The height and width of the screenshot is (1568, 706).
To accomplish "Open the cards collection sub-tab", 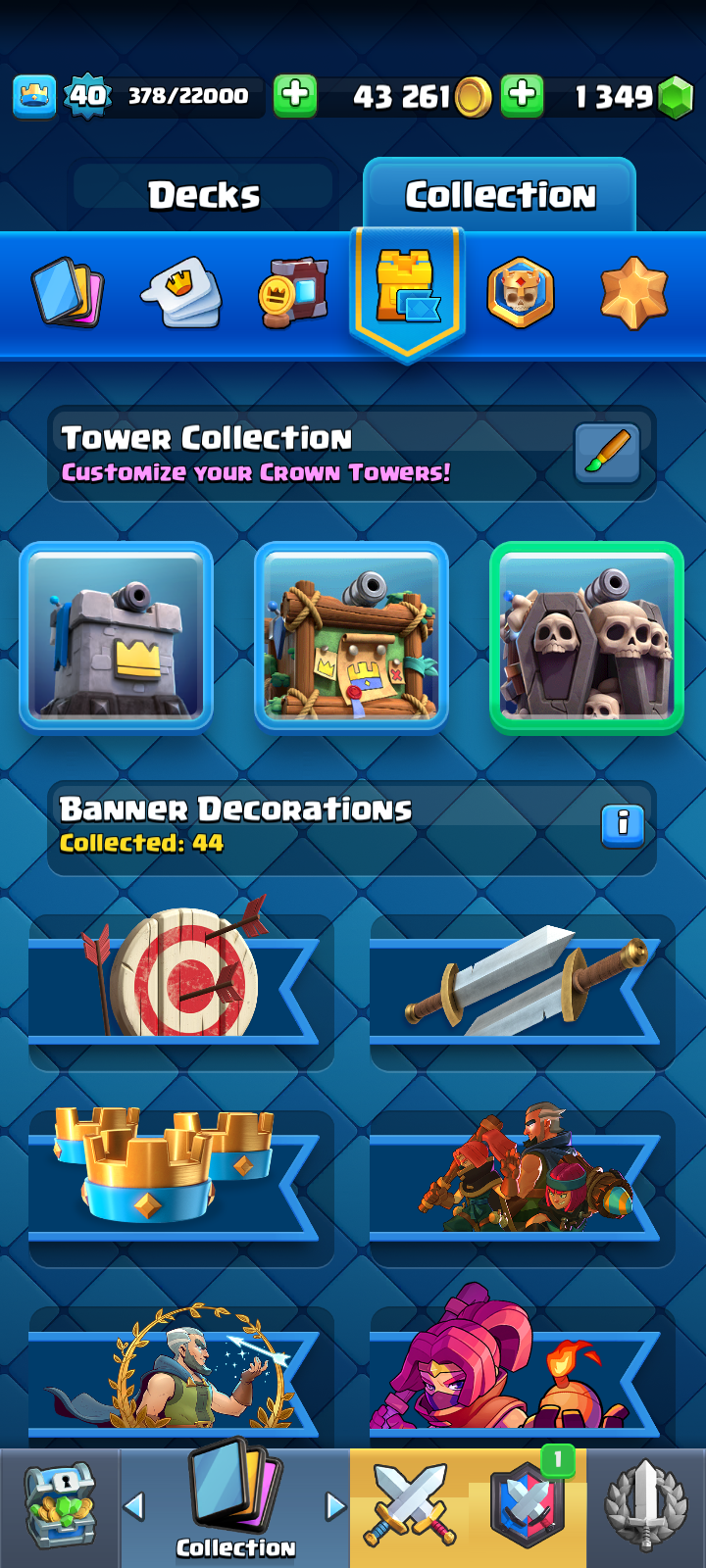I will 68,293.
